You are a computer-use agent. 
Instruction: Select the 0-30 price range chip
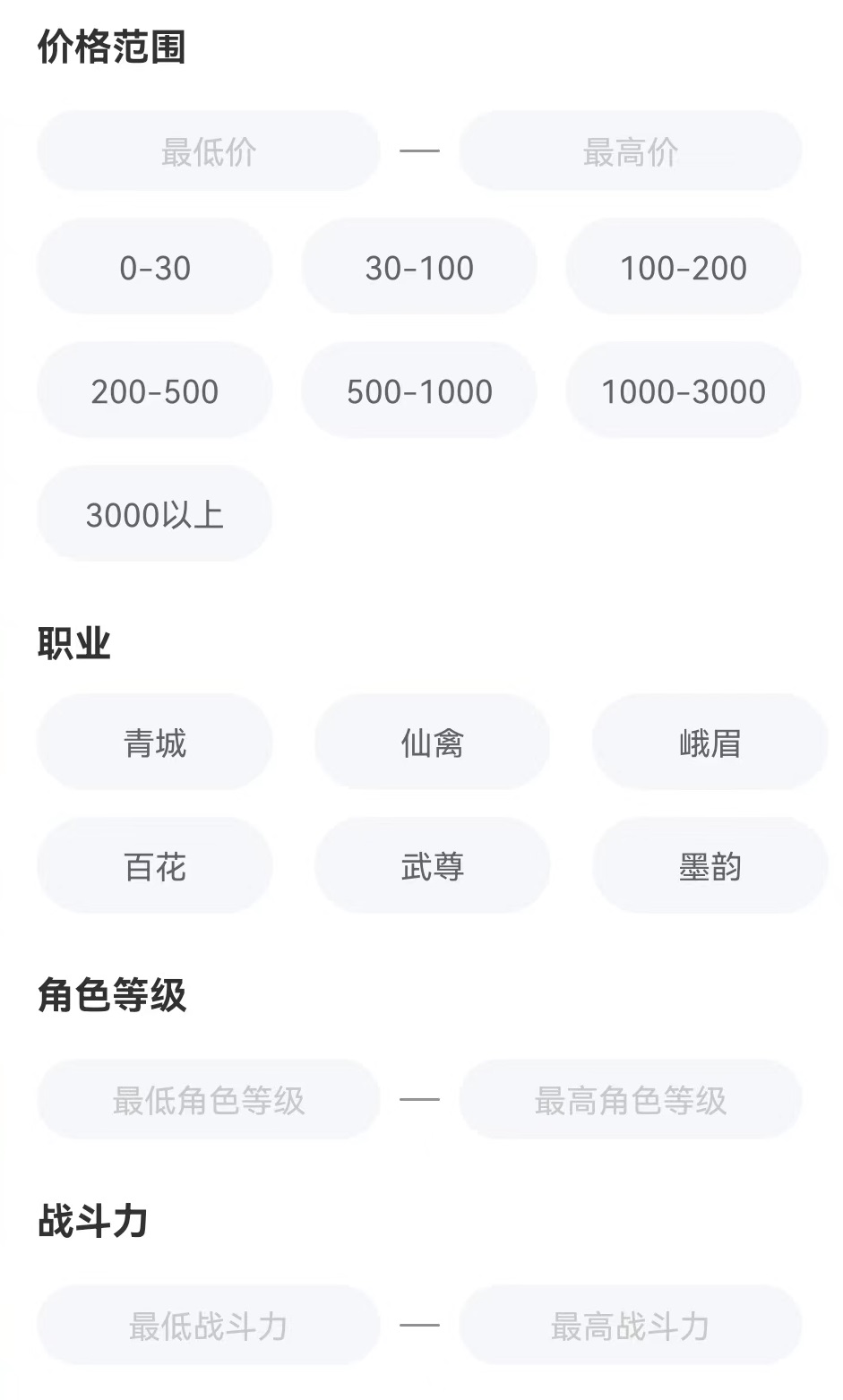coord(155,267)
